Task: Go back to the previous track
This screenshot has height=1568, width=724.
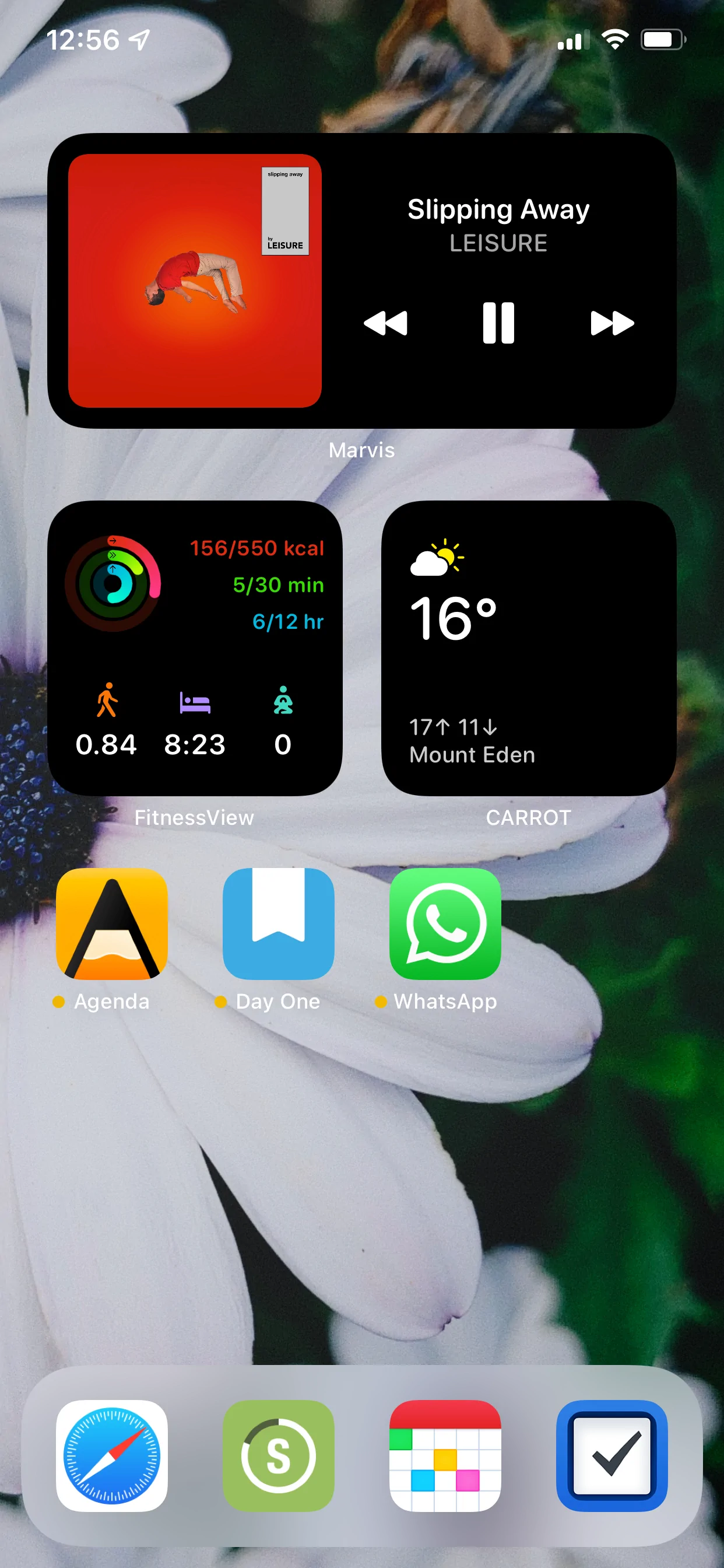Action: pyautogui.click(x=385, y=323)
